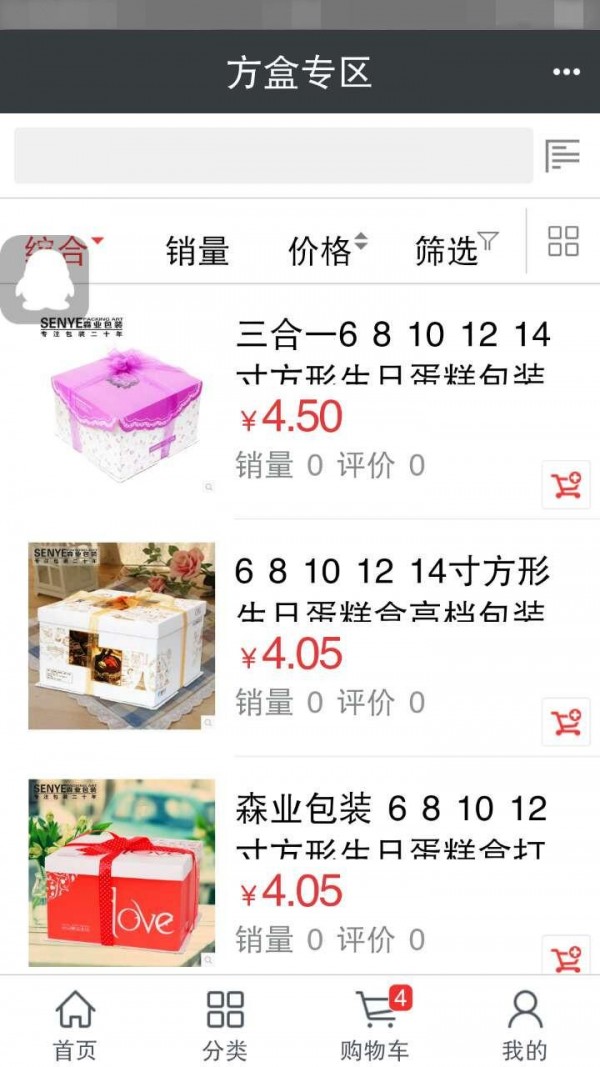Open the list menu icon beside search

tap(562, 156)
